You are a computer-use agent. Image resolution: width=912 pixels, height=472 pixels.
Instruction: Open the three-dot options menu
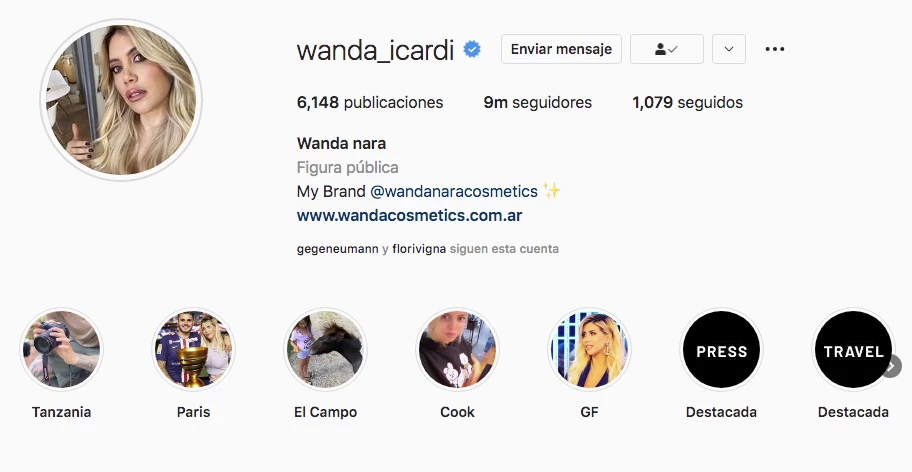[774, 49]
